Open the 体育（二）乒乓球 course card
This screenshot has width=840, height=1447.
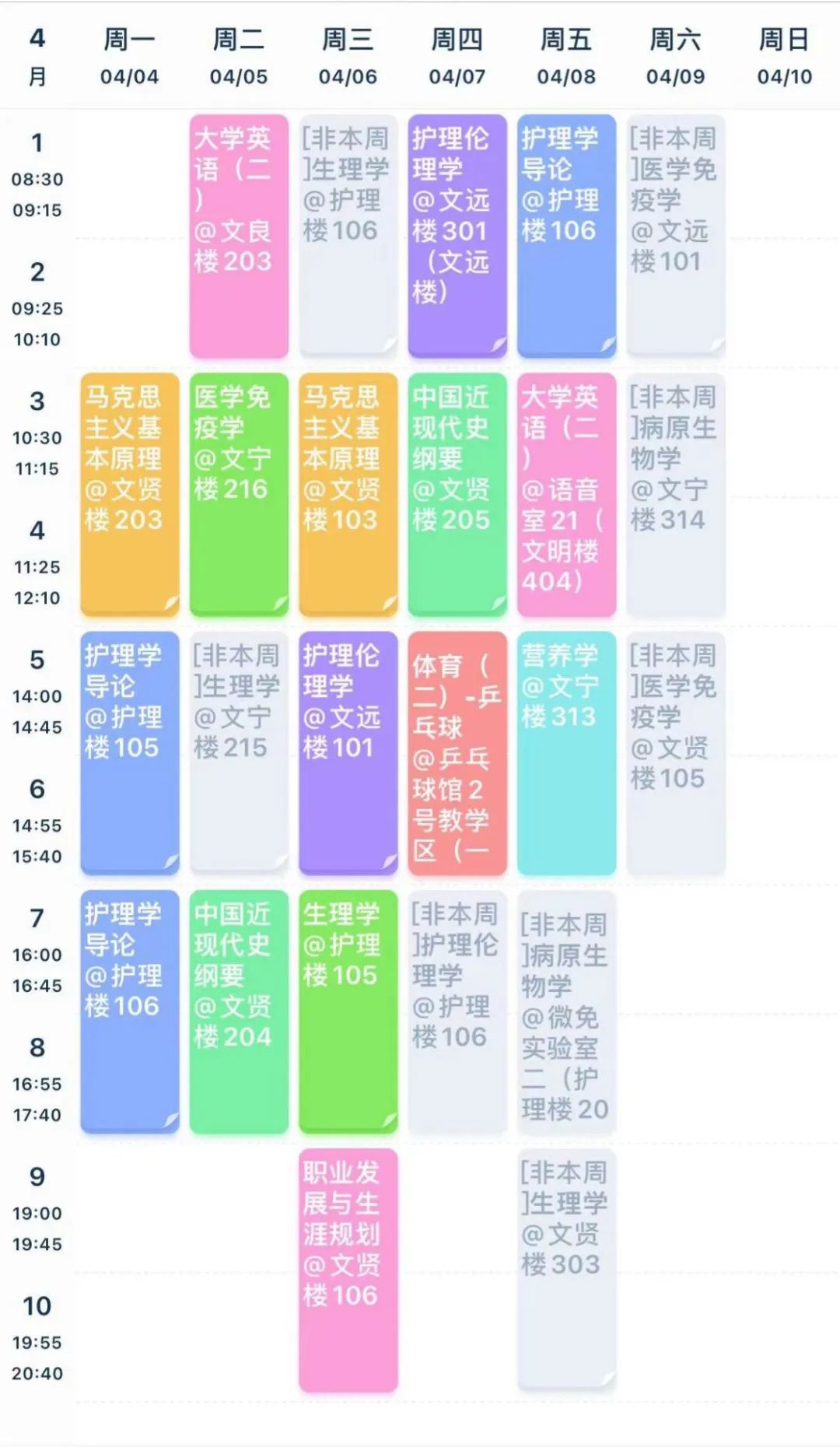[457, 752]
